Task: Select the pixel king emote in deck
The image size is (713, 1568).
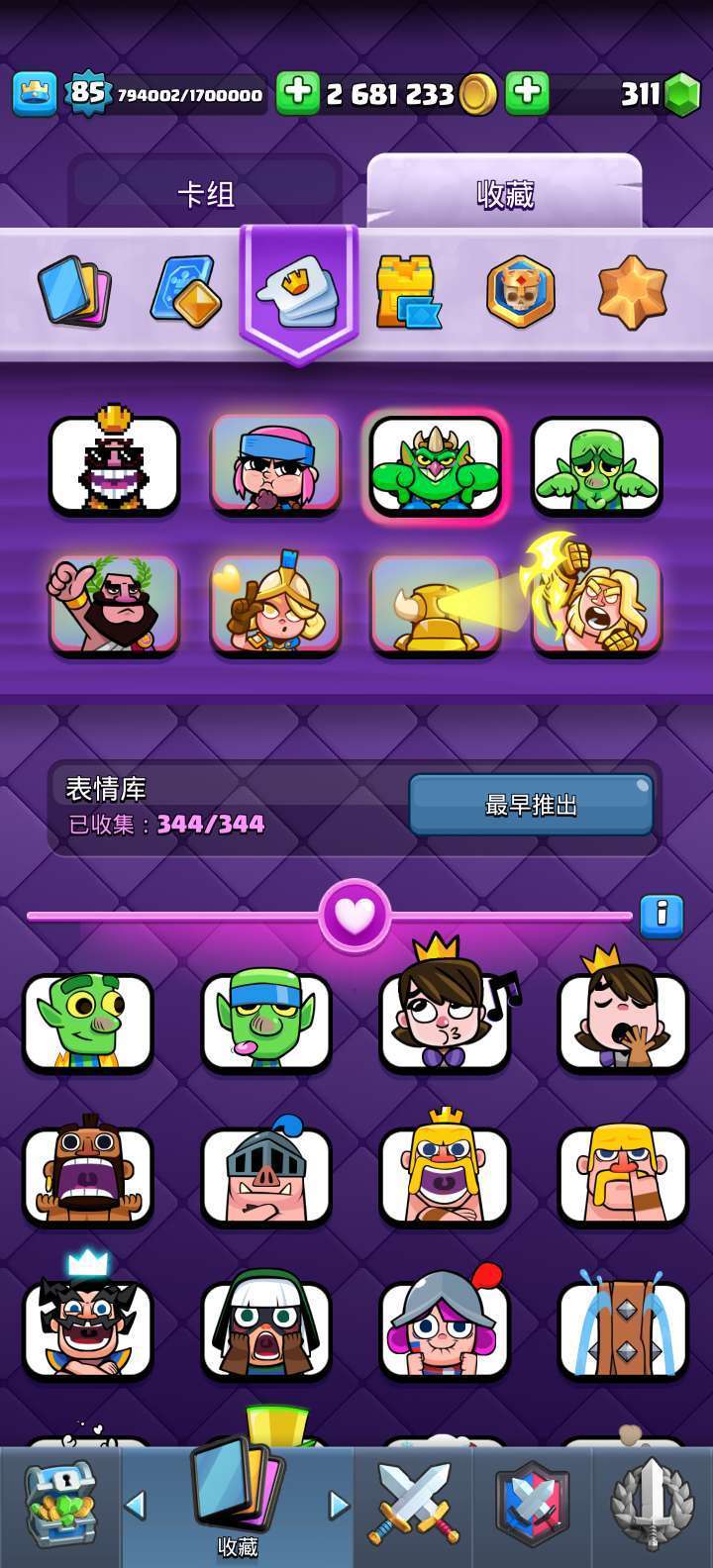Action: coord(114,463)
